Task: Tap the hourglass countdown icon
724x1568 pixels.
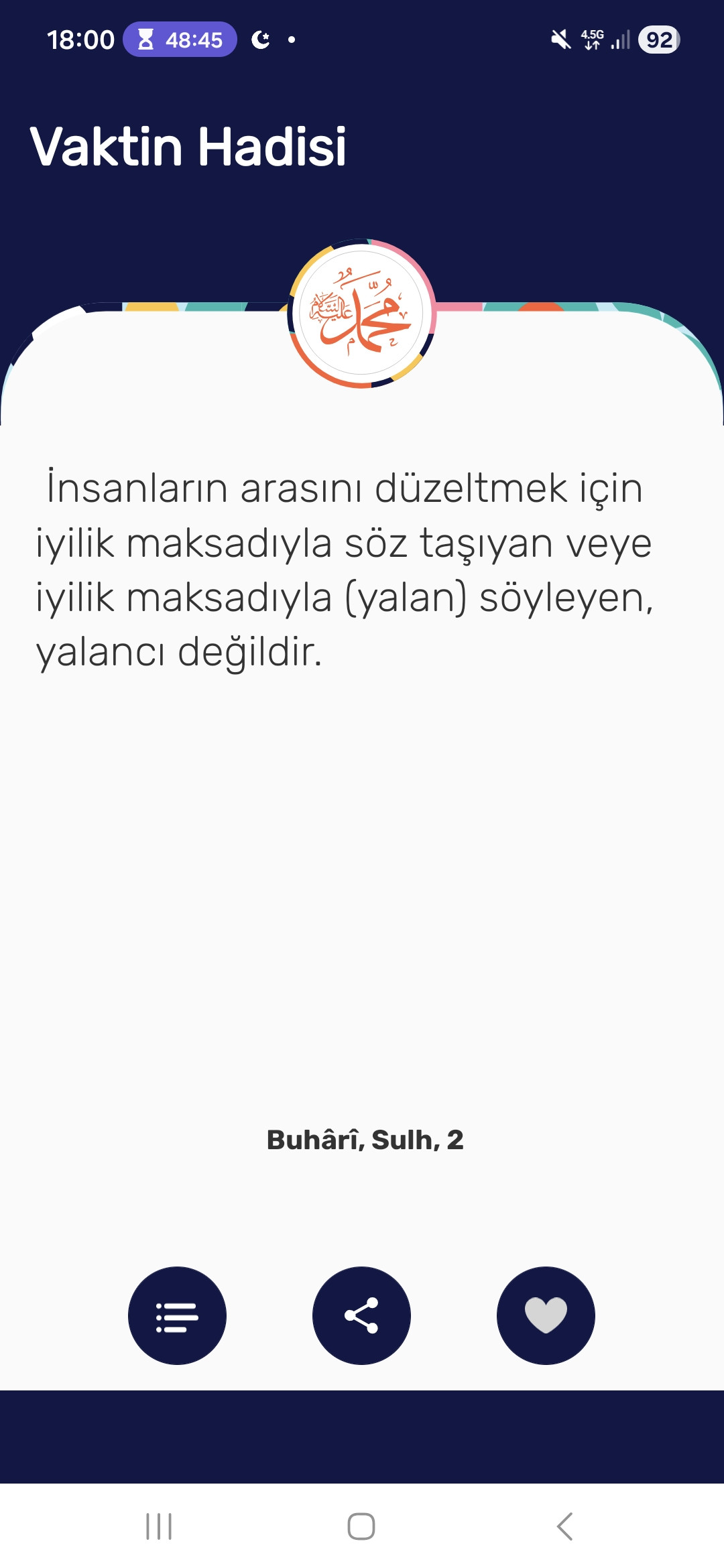Action: pos(147,40)
